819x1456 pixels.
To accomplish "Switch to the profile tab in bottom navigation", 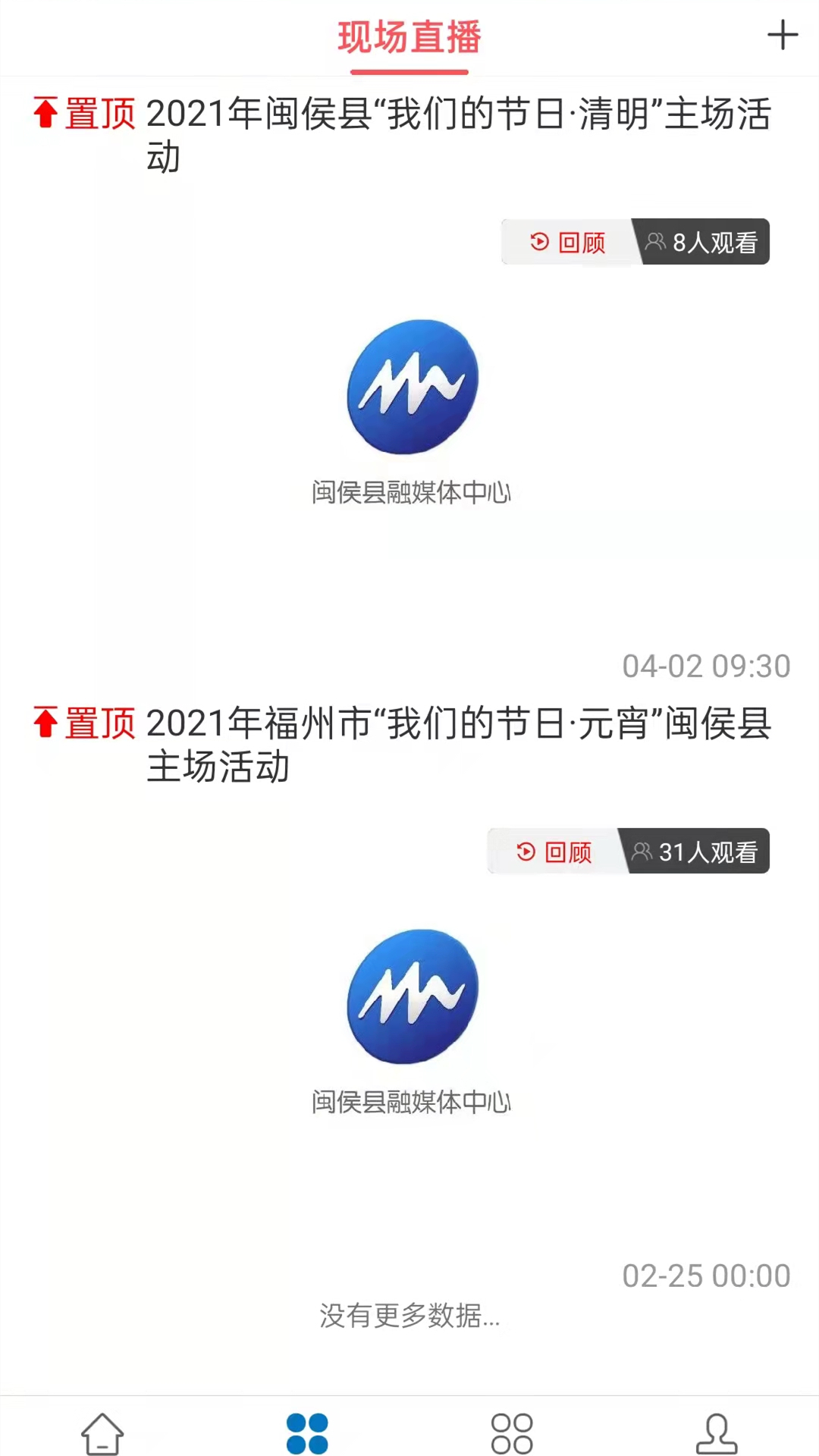I will 717,1432.
